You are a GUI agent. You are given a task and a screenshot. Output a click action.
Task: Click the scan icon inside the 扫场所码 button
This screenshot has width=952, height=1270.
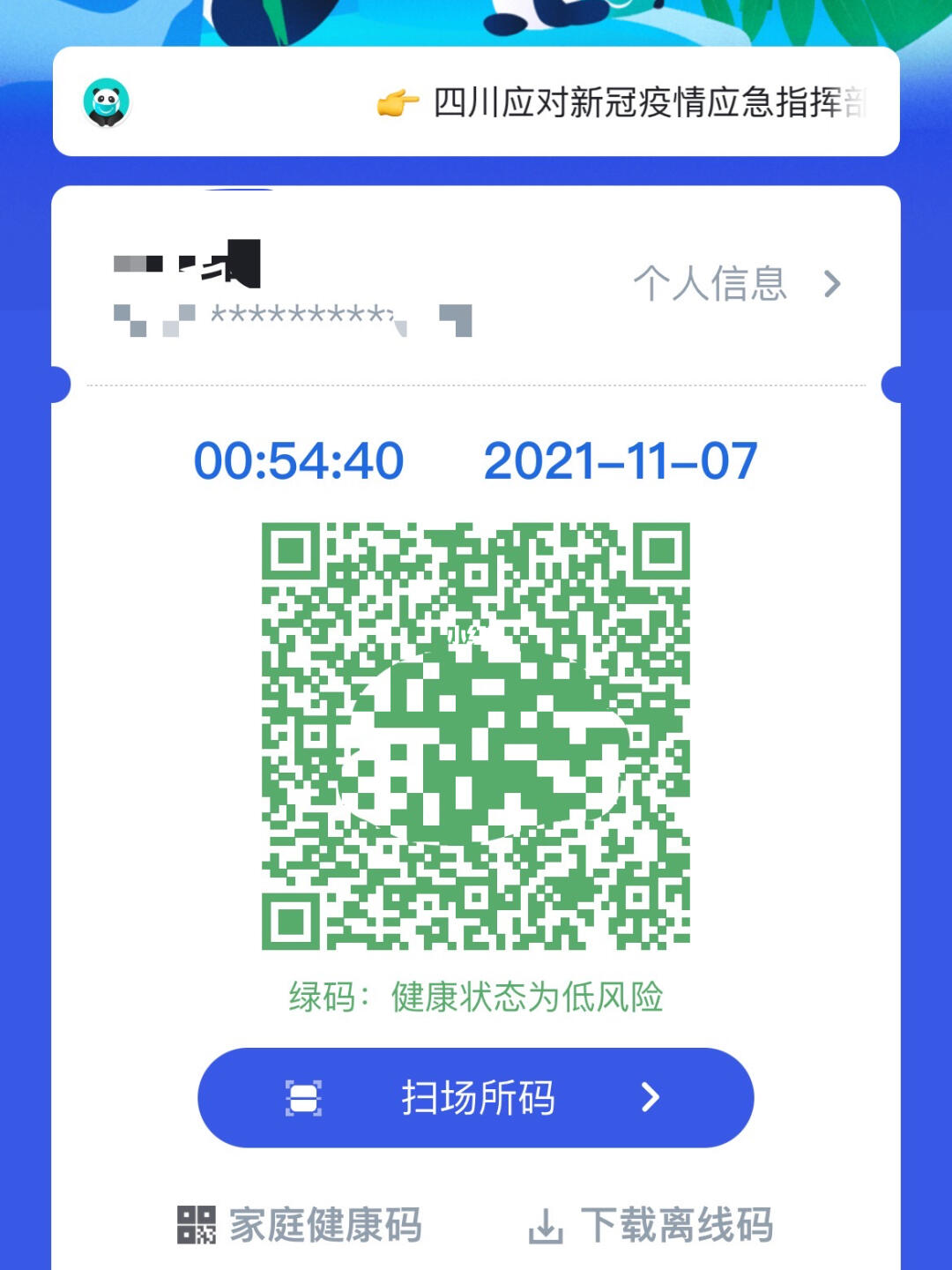tap(304, 1096)
